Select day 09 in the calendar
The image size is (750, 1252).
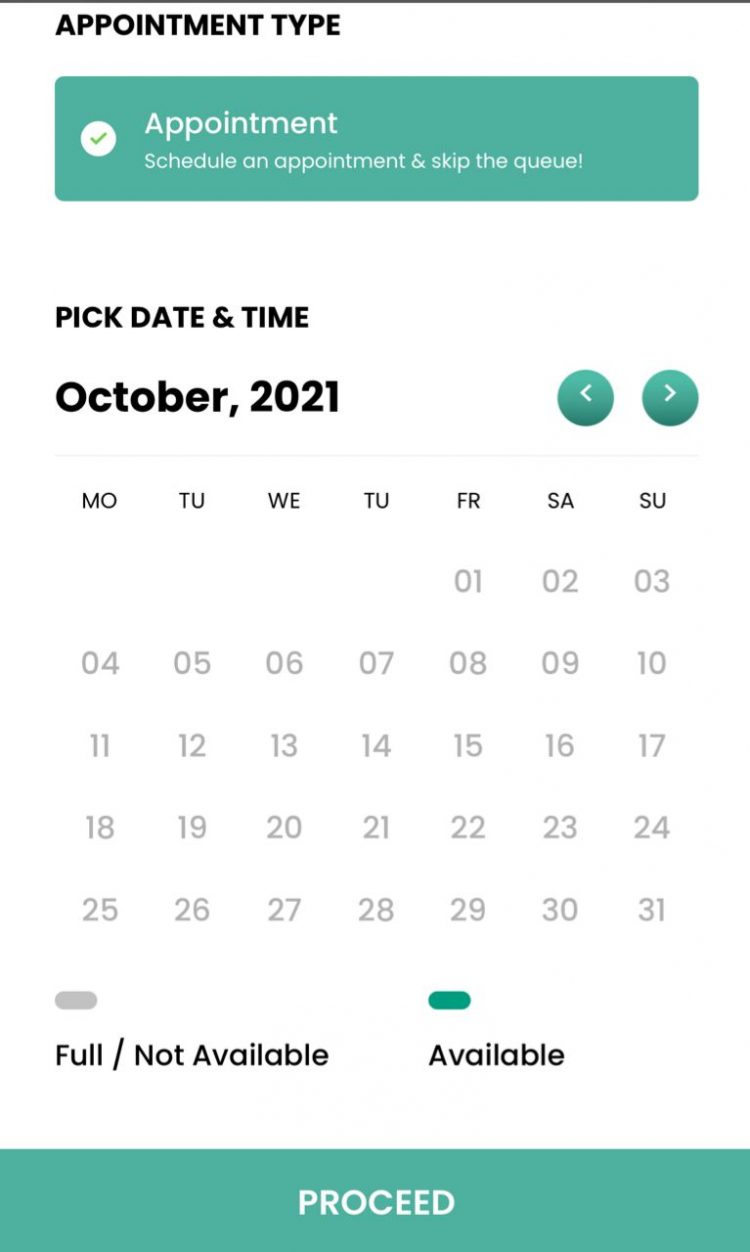(560, 663)
